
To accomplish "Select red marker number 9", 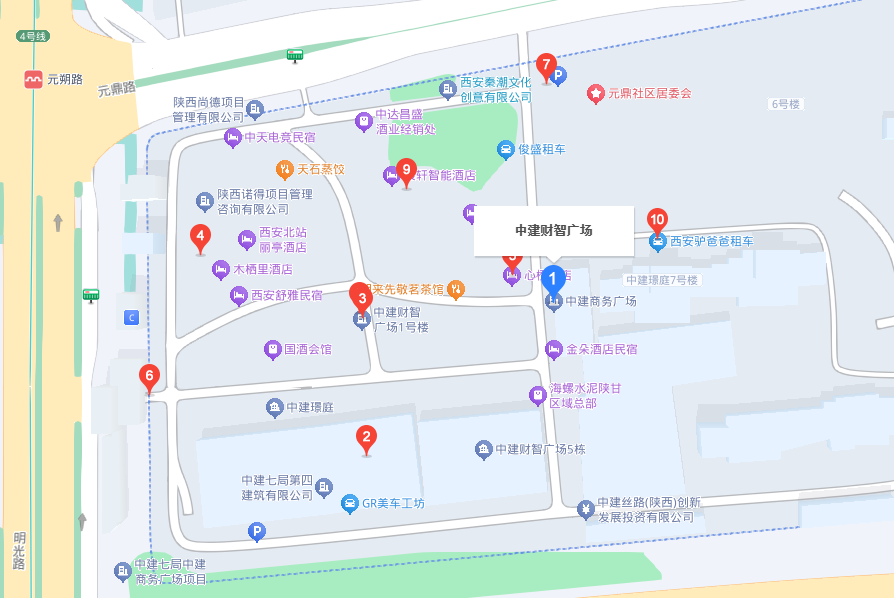I will tap(406, 171).
